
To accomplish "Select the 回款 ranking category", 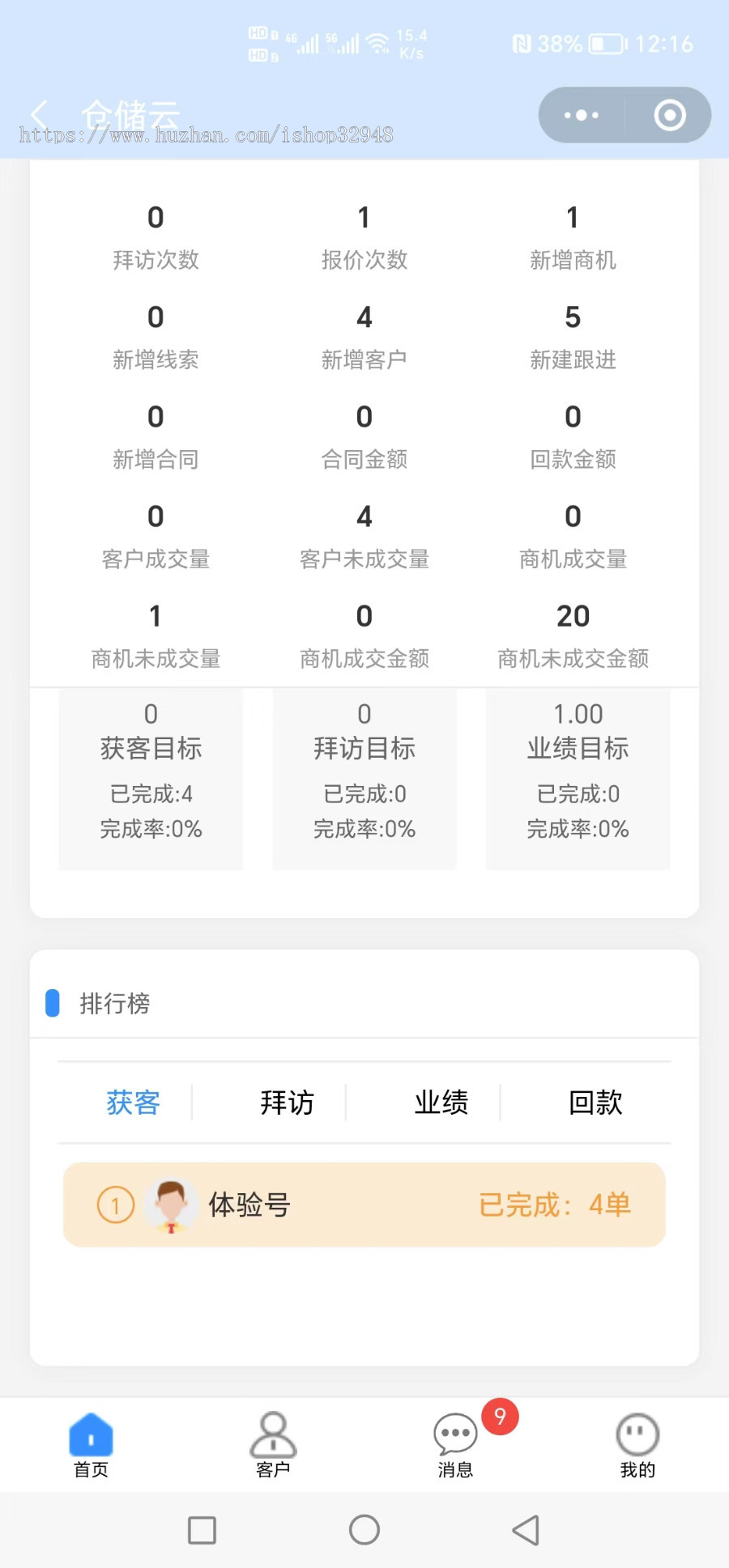I will [x=595, y=1103].
